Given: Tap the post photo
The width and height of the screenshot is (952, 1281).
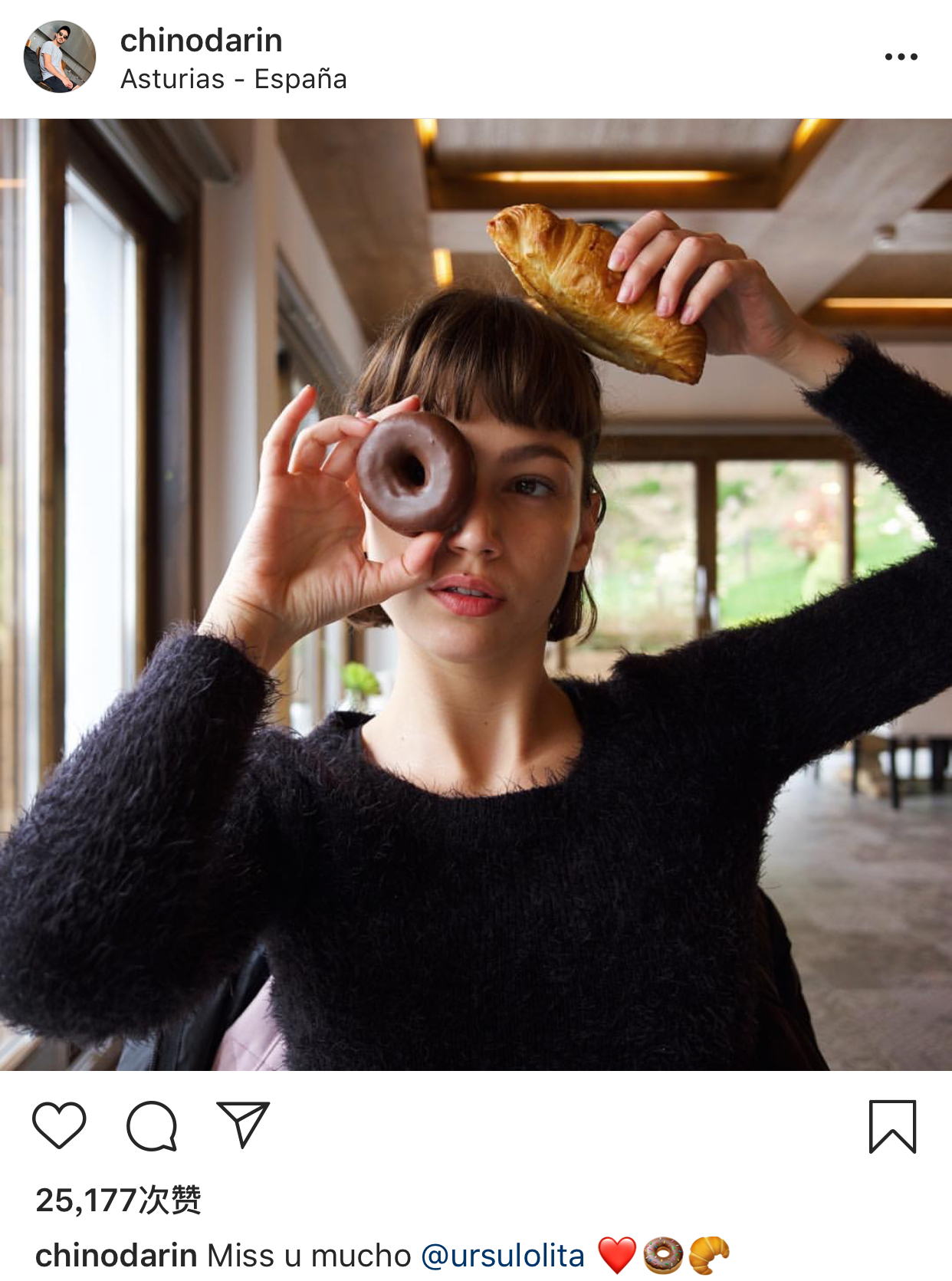Looking at the screenshot, I should [x=476, y=594].
